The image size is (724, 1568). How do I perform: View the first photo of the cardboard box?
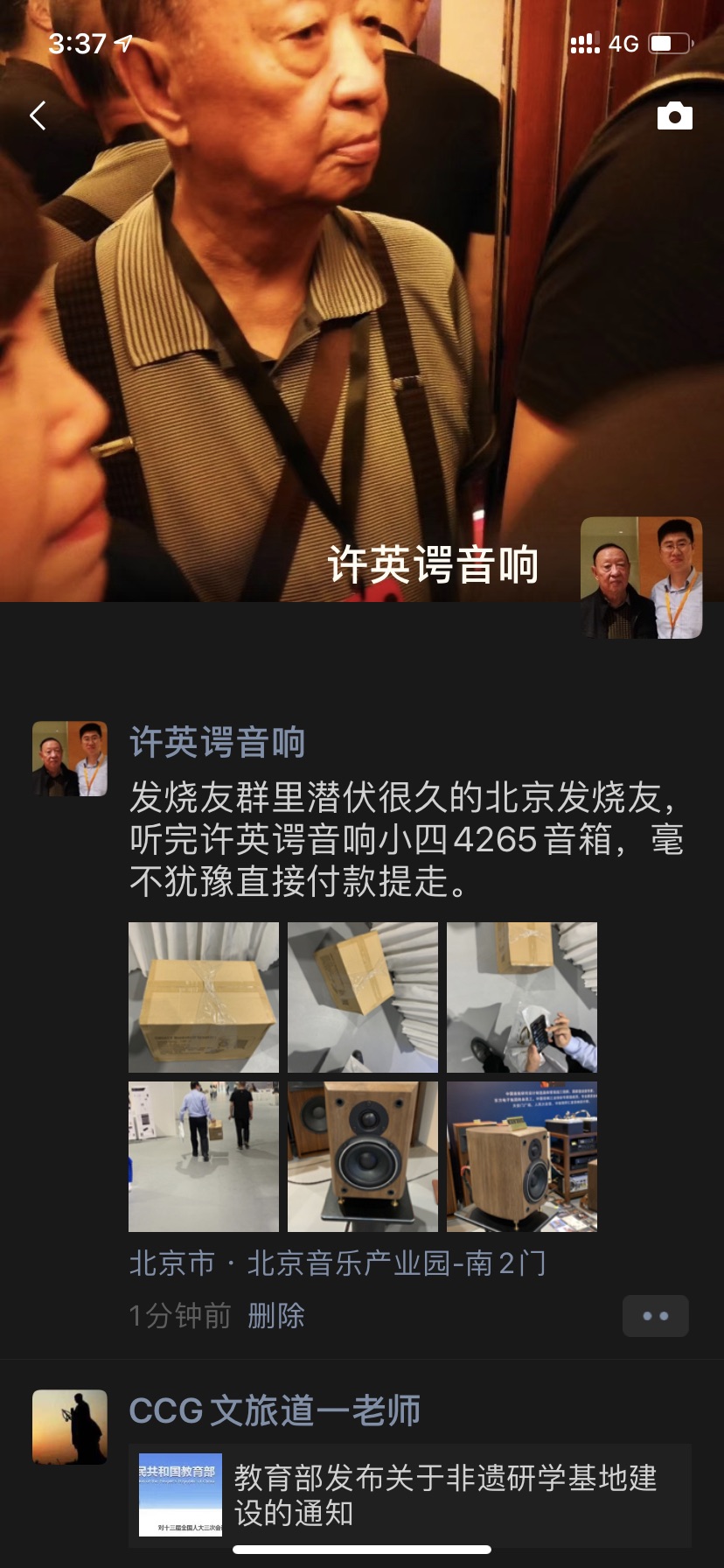204,997
